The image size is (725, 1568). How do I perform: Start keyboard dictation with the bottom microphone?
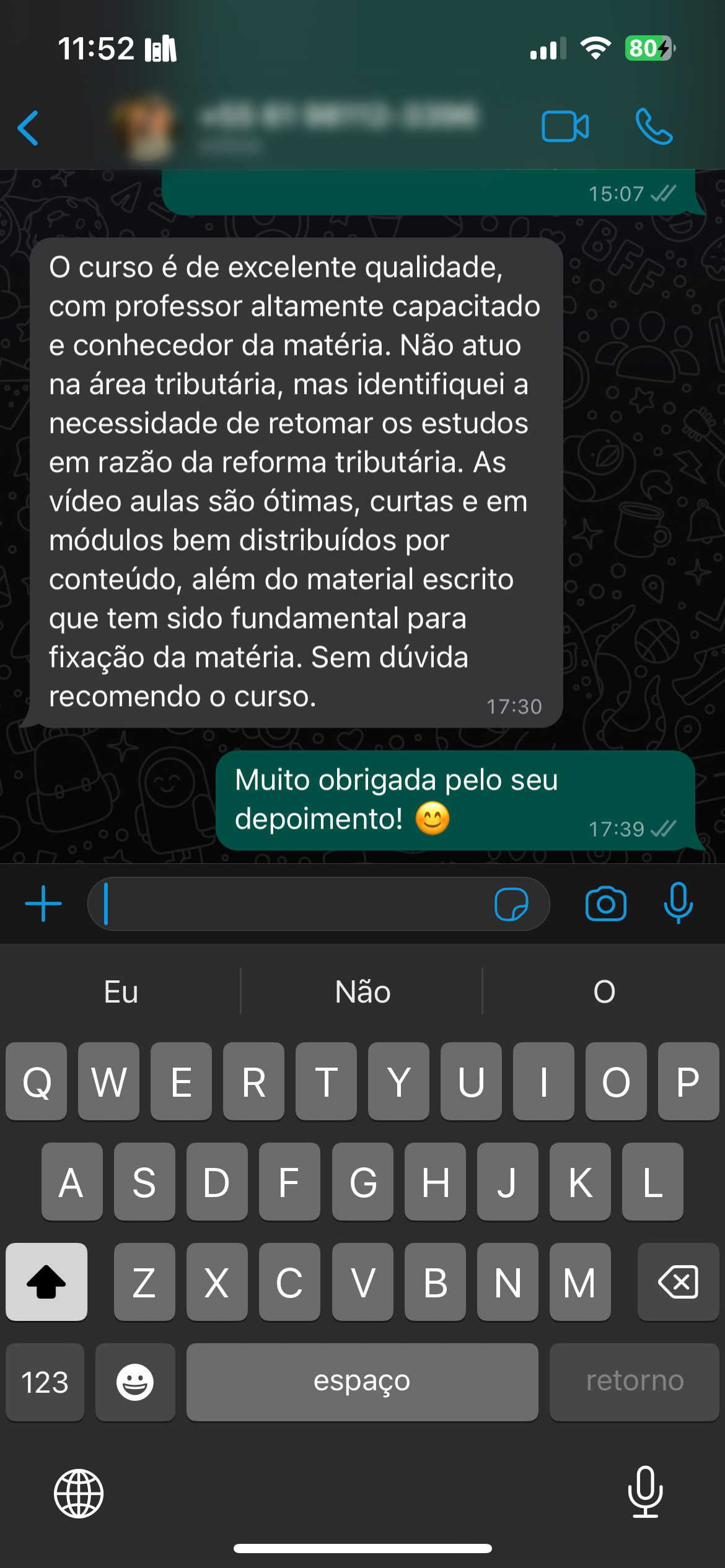click(645, 1492)
